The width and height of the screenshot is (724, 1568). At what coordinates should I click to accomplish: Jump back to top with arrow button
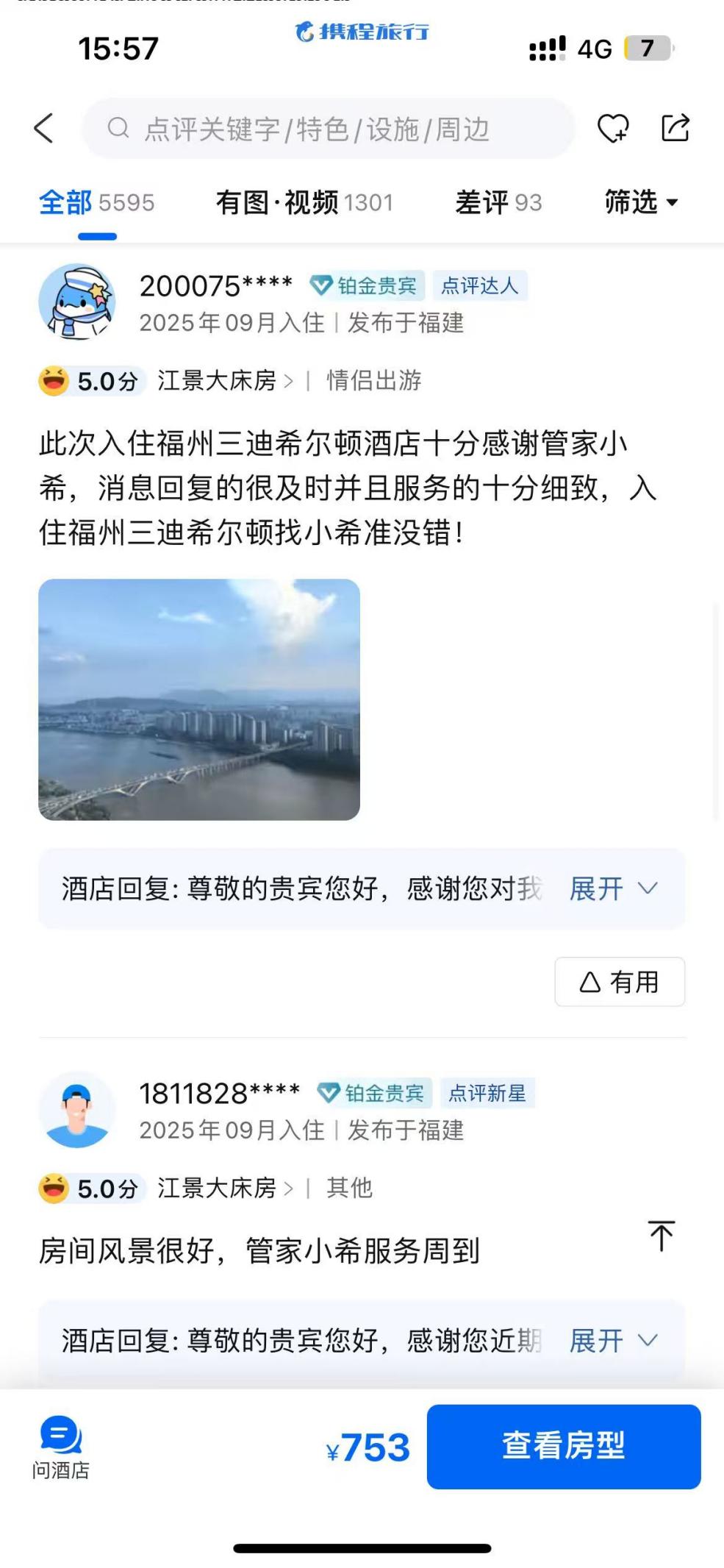coord(661,1236)
